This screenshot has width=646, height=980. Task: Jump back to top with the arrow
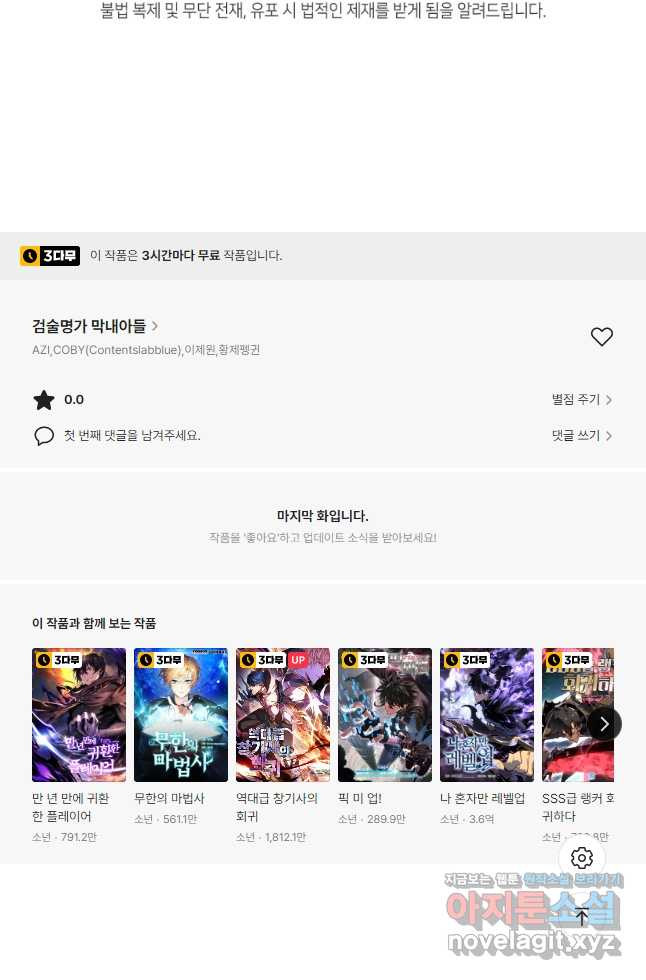coord(582,916)
